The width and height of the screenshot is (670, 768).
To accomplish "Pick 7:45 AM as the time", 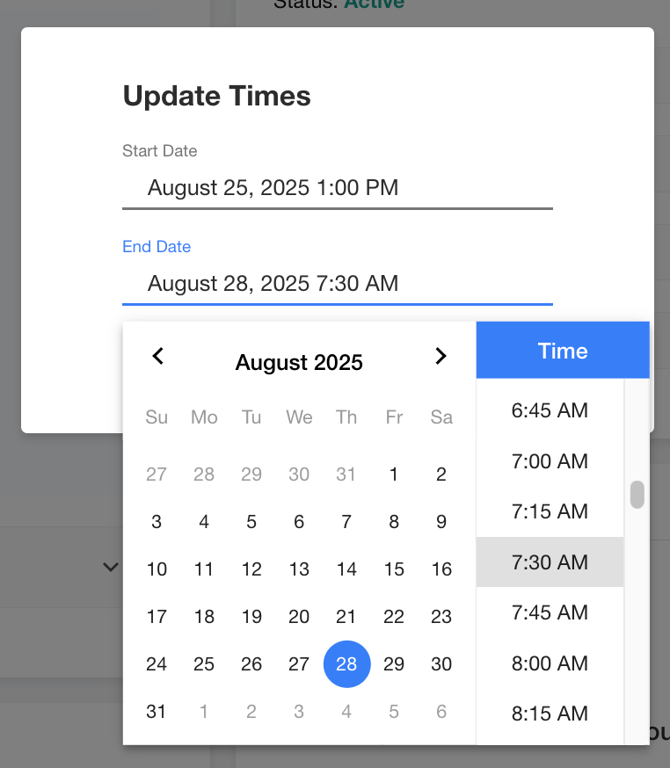I will coord(549,612).
